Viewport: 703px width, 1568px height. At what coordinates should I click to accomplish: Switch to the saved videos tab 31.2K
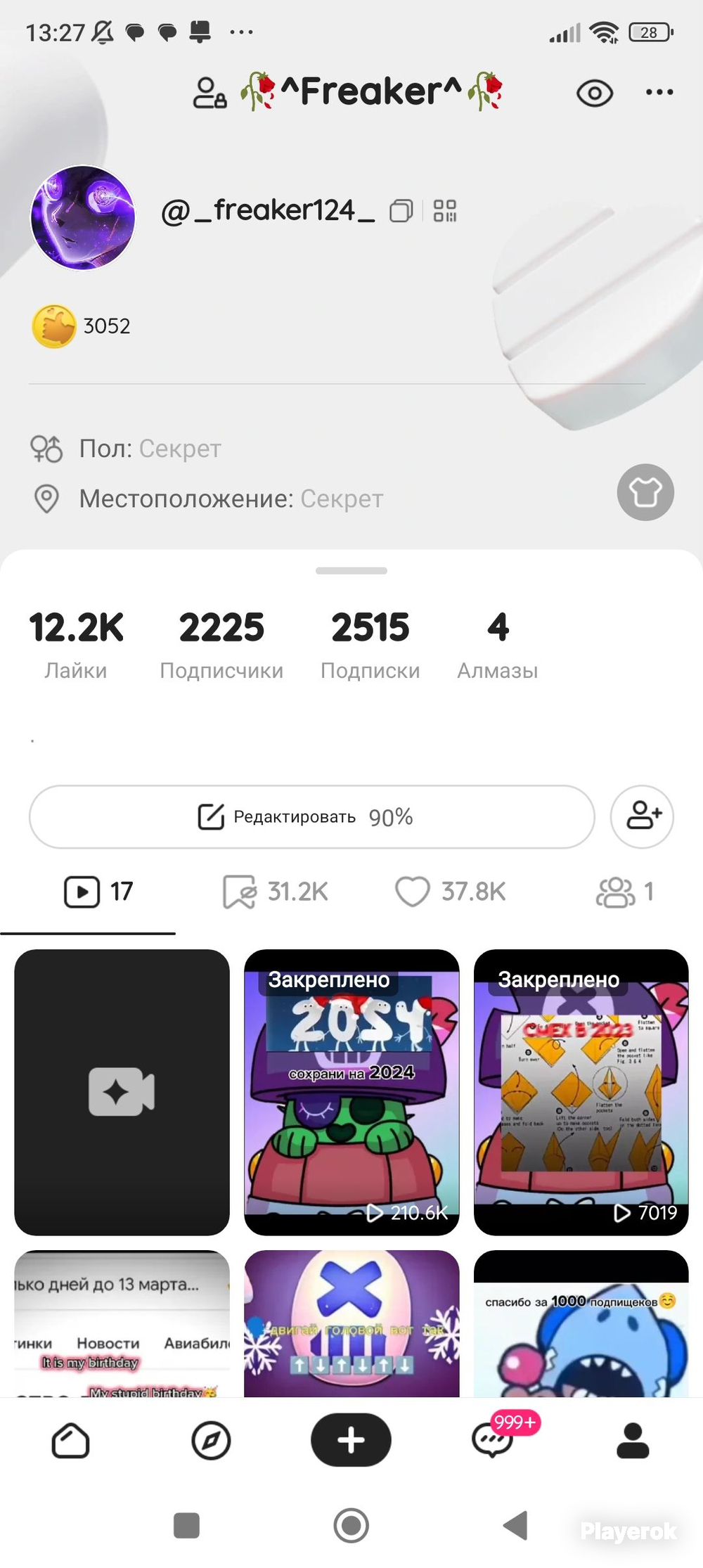click(x=275, y=892)
